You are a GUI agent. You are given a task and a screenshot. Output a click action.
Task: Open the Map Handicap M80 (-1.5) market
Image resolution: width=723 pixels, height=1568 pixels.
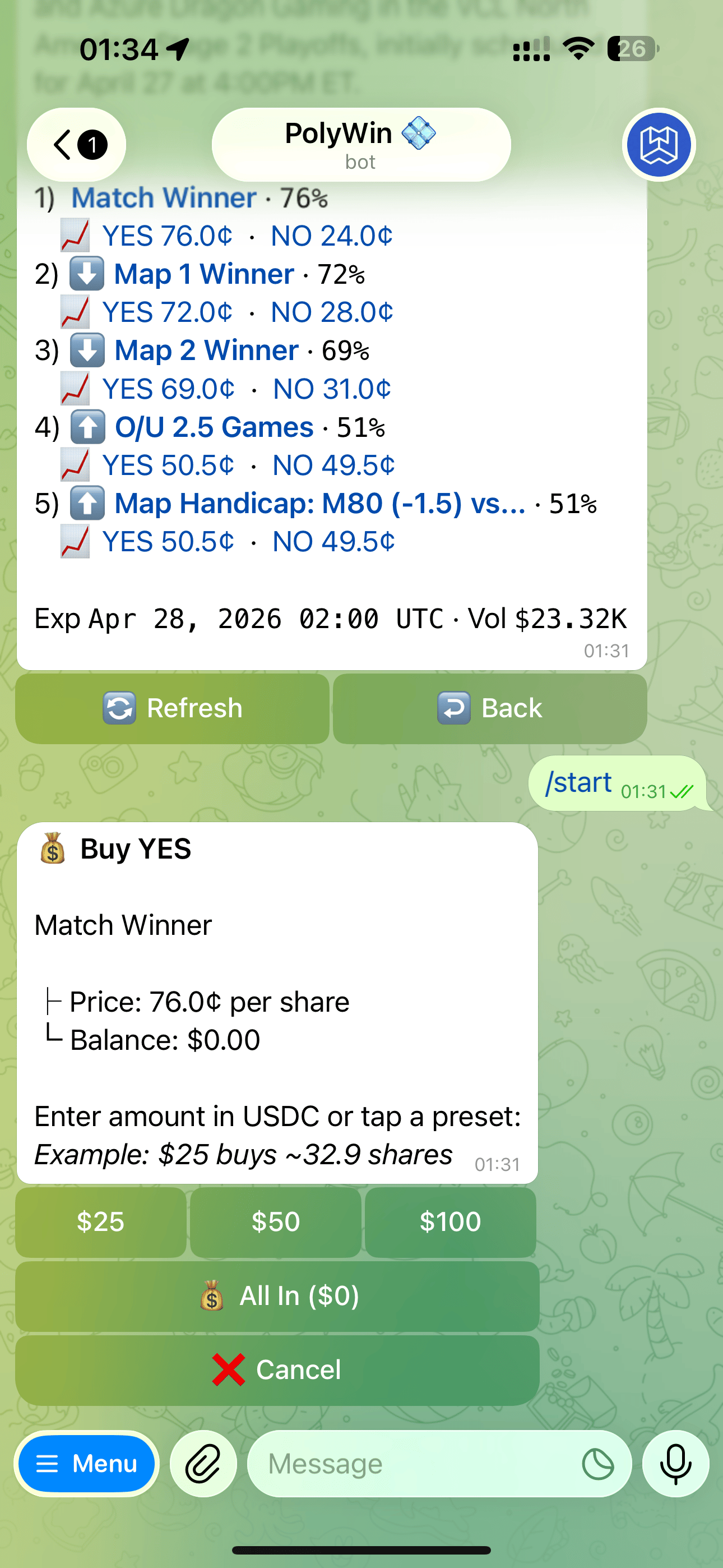(x=319, y=504)
